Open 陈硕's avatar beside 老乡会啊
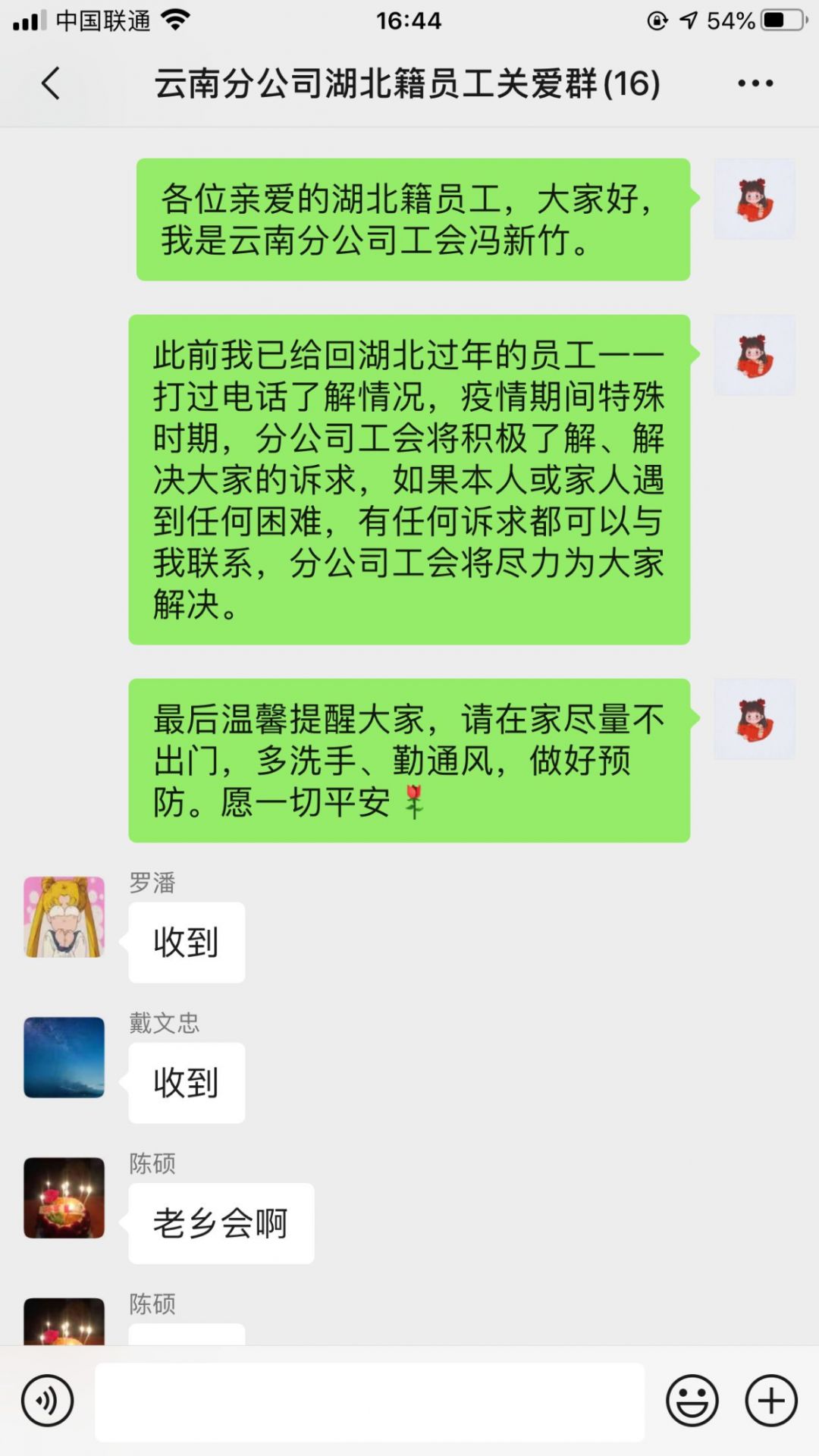 [x=64, y=1197]
